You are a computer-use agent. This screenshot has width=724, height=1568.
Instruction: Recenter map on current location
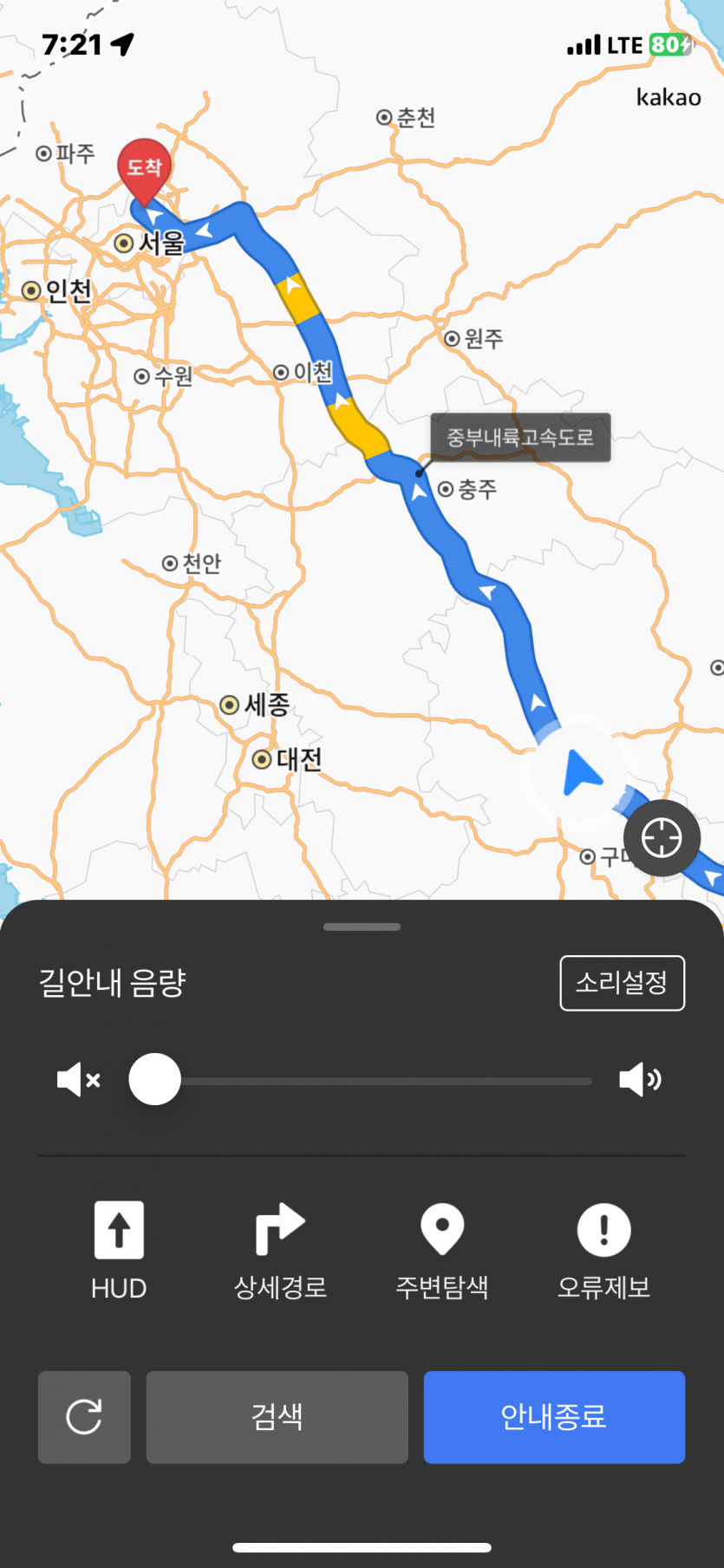pos(662,838)
